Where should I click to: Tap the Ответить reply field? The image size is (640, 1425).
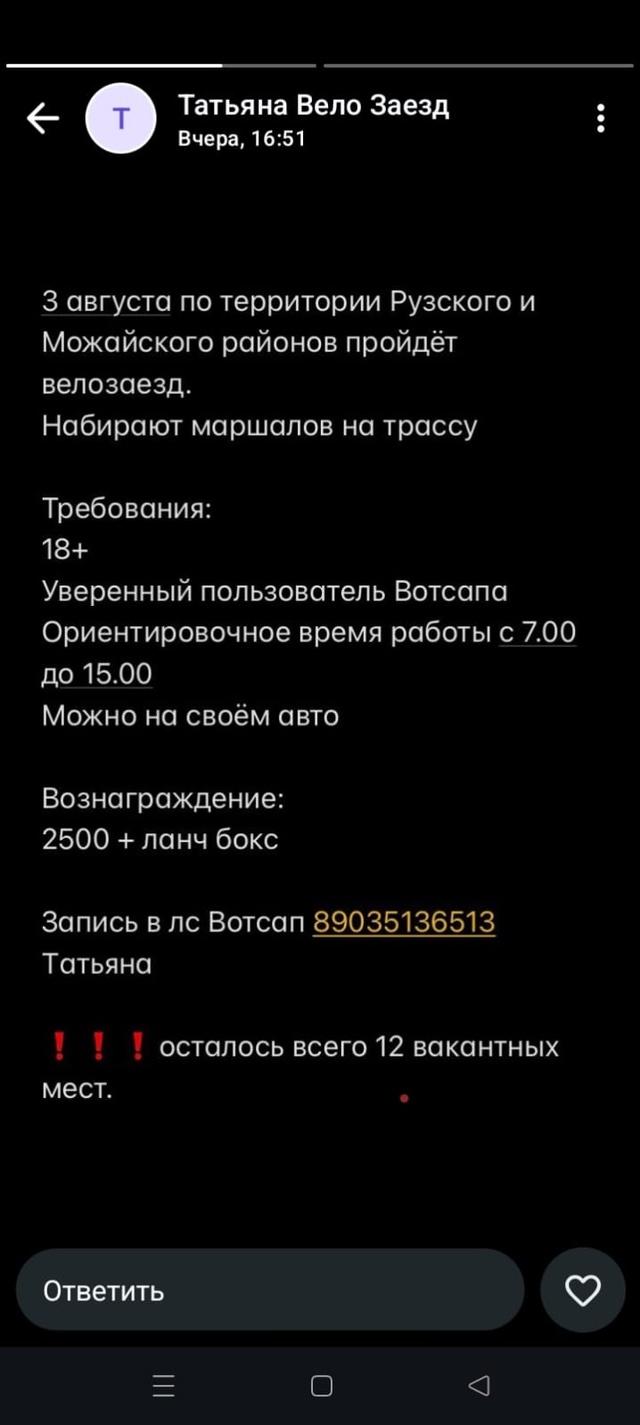coord(270,1290)
